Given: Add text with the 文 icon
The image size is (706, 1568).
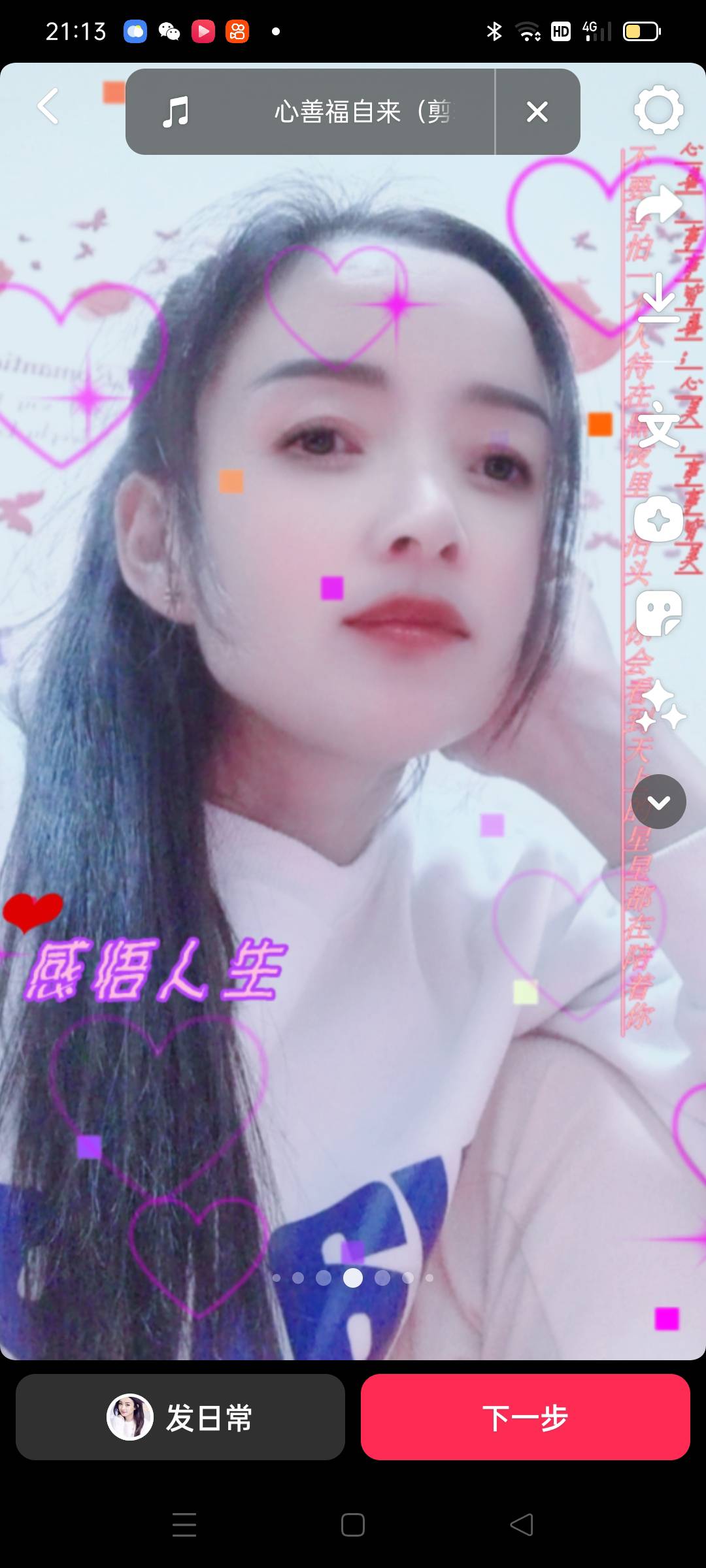Looking at the screenshot, I should pyautogui.click(x=658, y=425).
